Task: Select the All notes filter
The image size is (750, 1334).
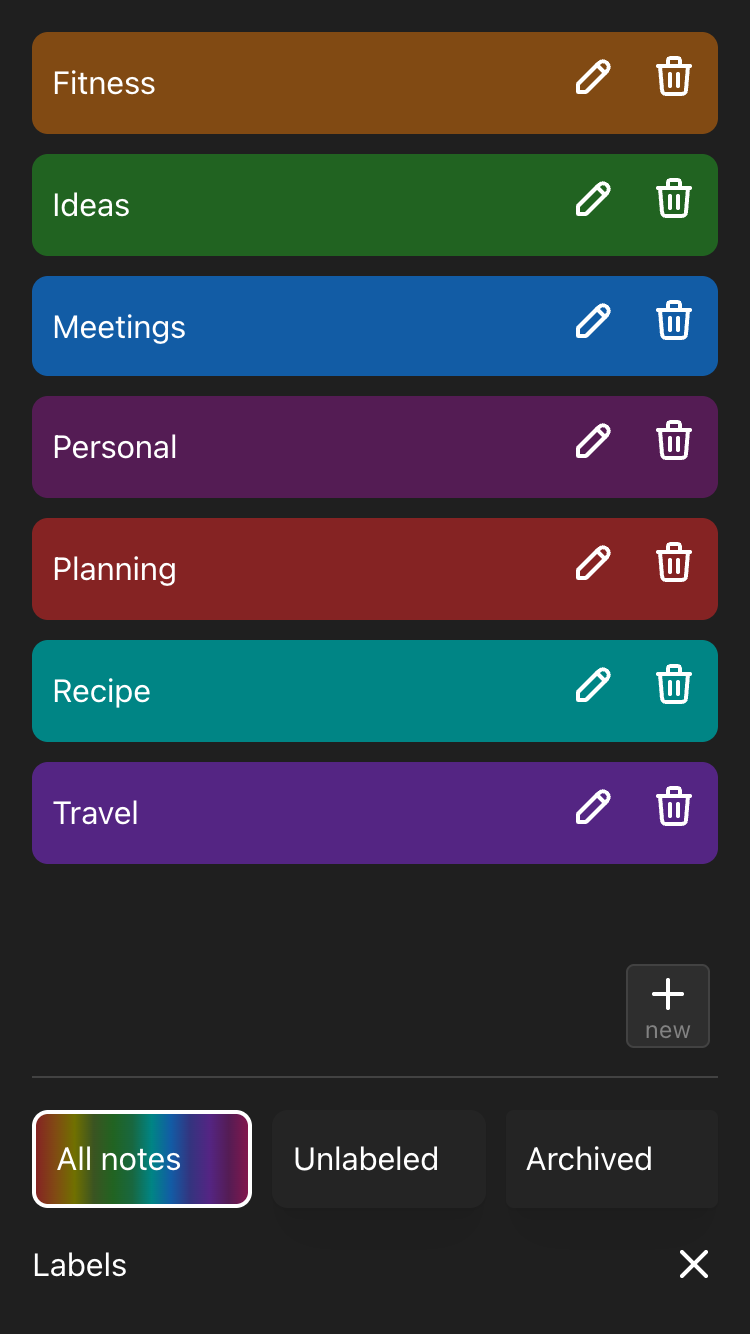Action: (x=142, y=1159)
